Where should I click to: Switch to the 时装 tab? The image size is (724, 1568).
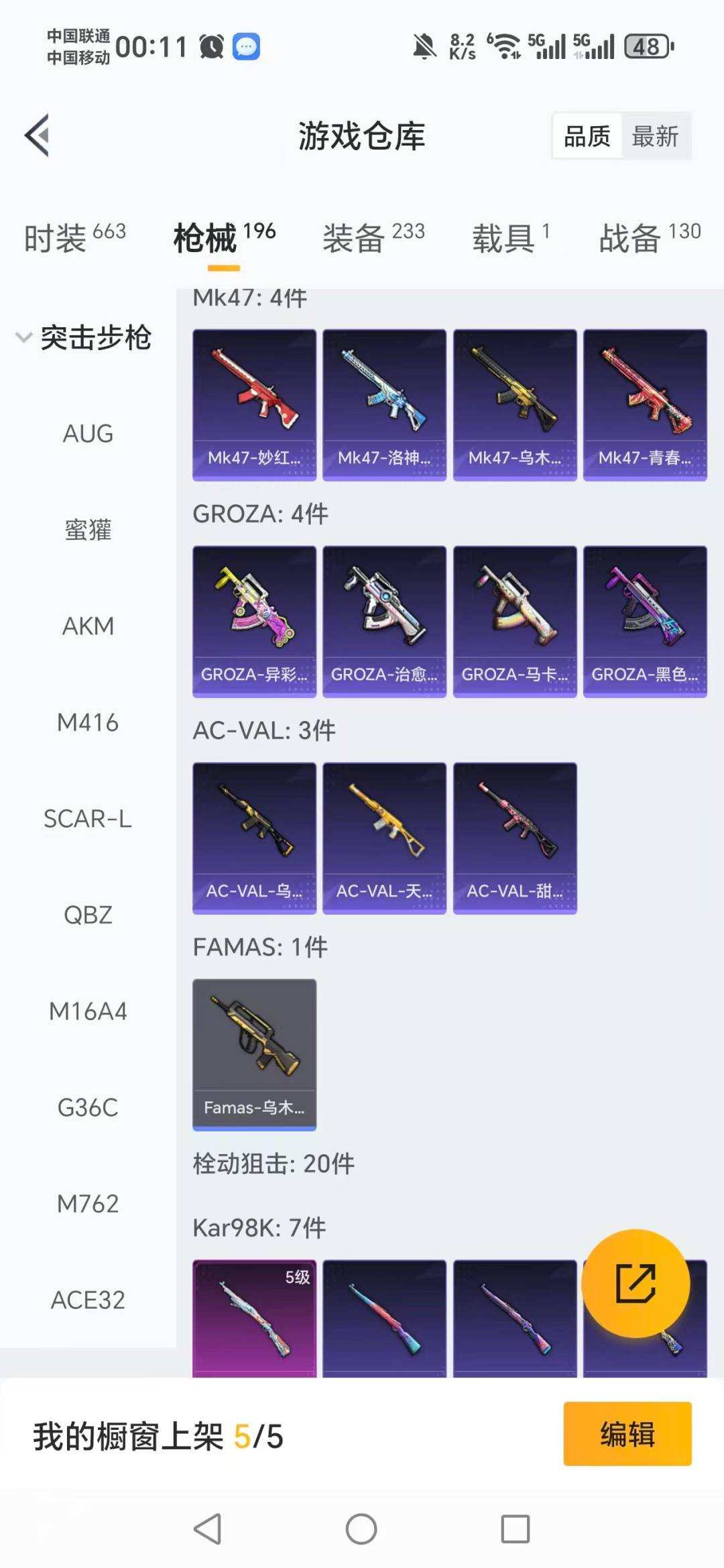pos(74,237)
